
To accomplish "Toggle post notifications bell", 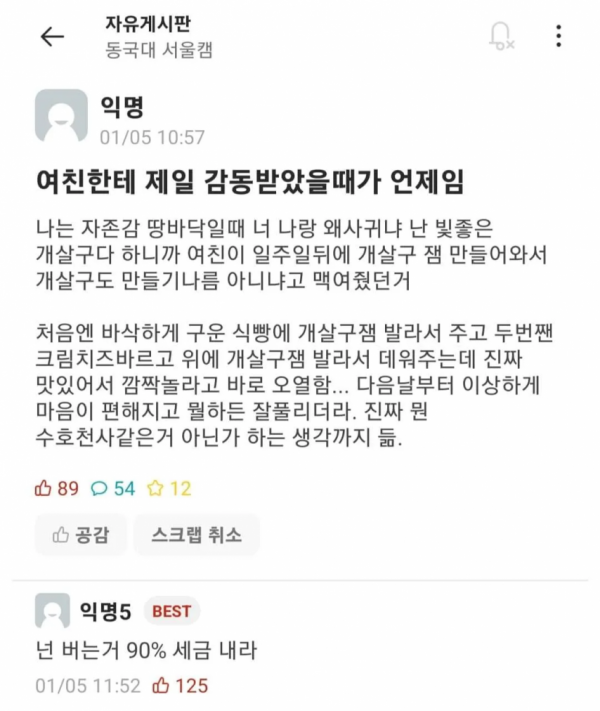I will coord(501,36).
